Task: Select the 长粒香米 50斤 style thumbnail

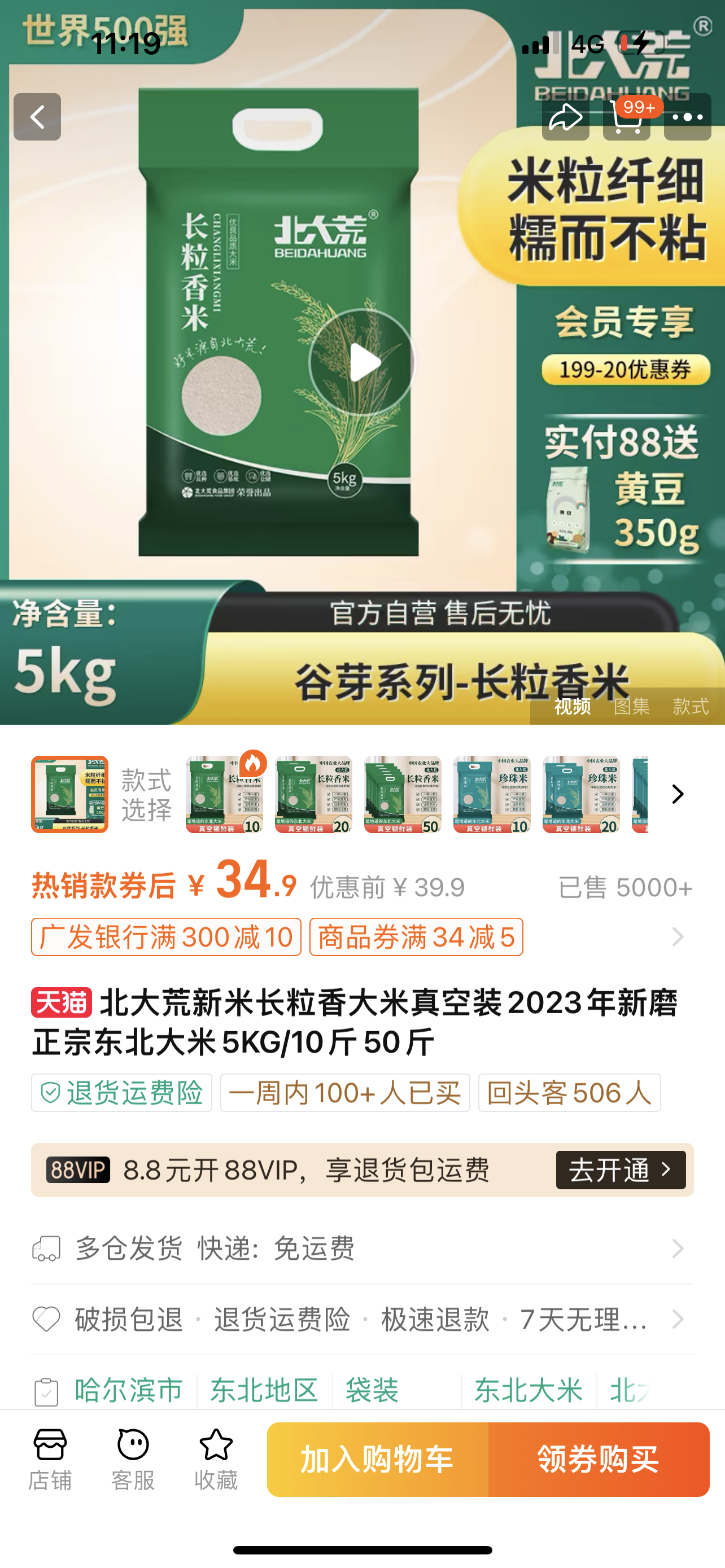Action: coord(403,794)
